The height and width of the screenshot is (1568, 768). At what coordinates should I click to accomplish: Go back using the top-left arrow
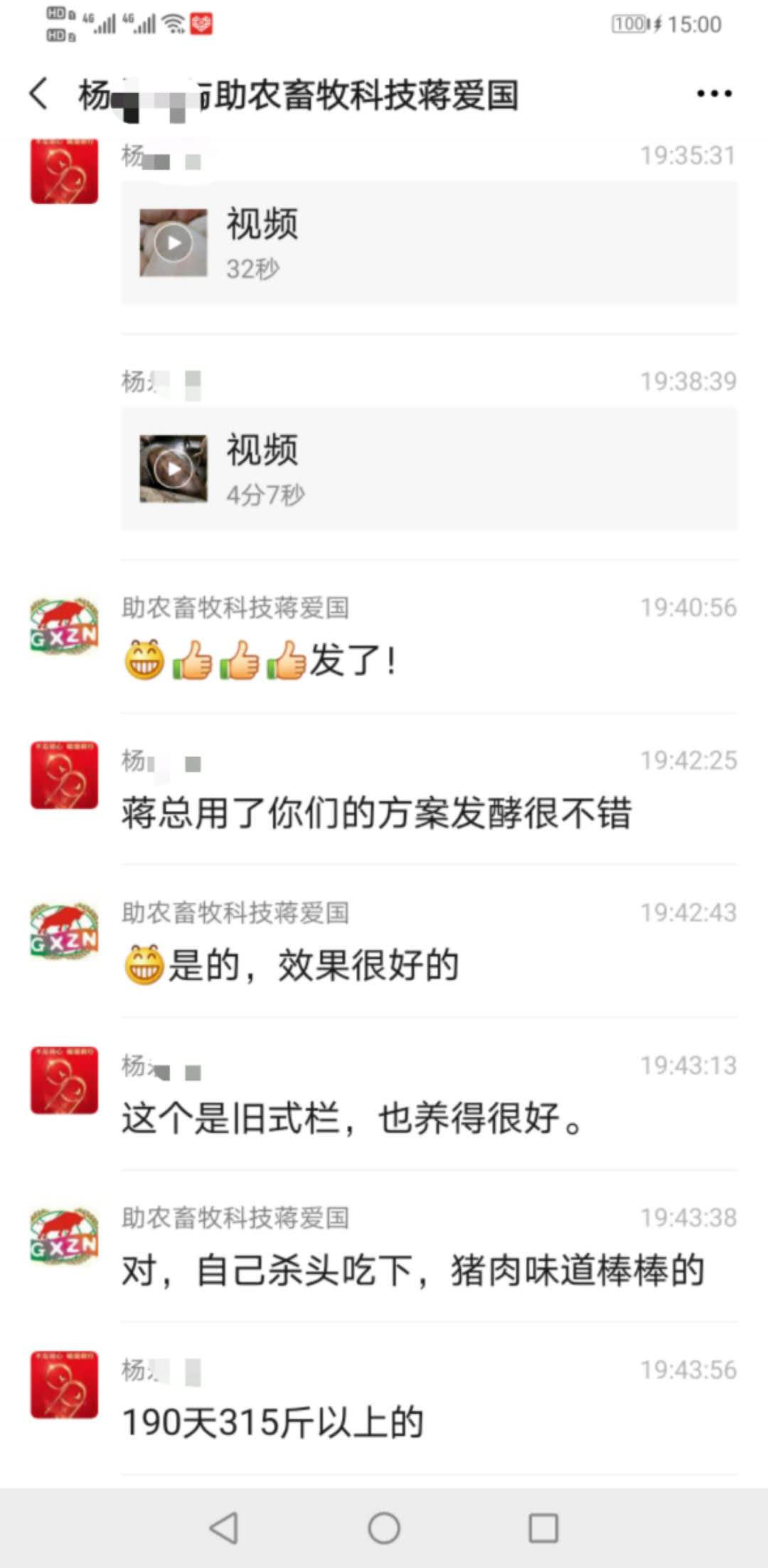click(38, 94)
